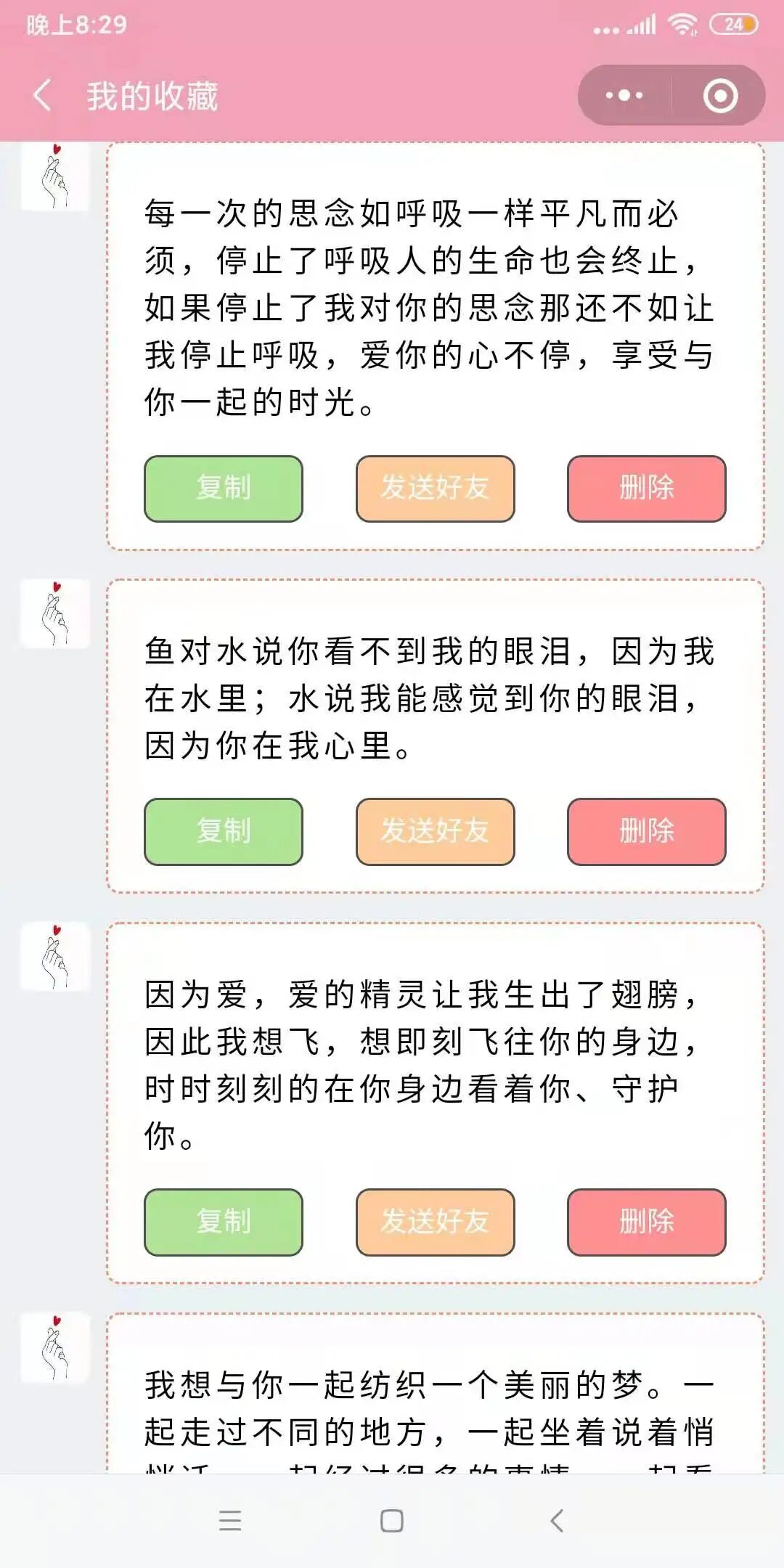Send the 每一次的思念 message via 发送好友

point(435,489)
